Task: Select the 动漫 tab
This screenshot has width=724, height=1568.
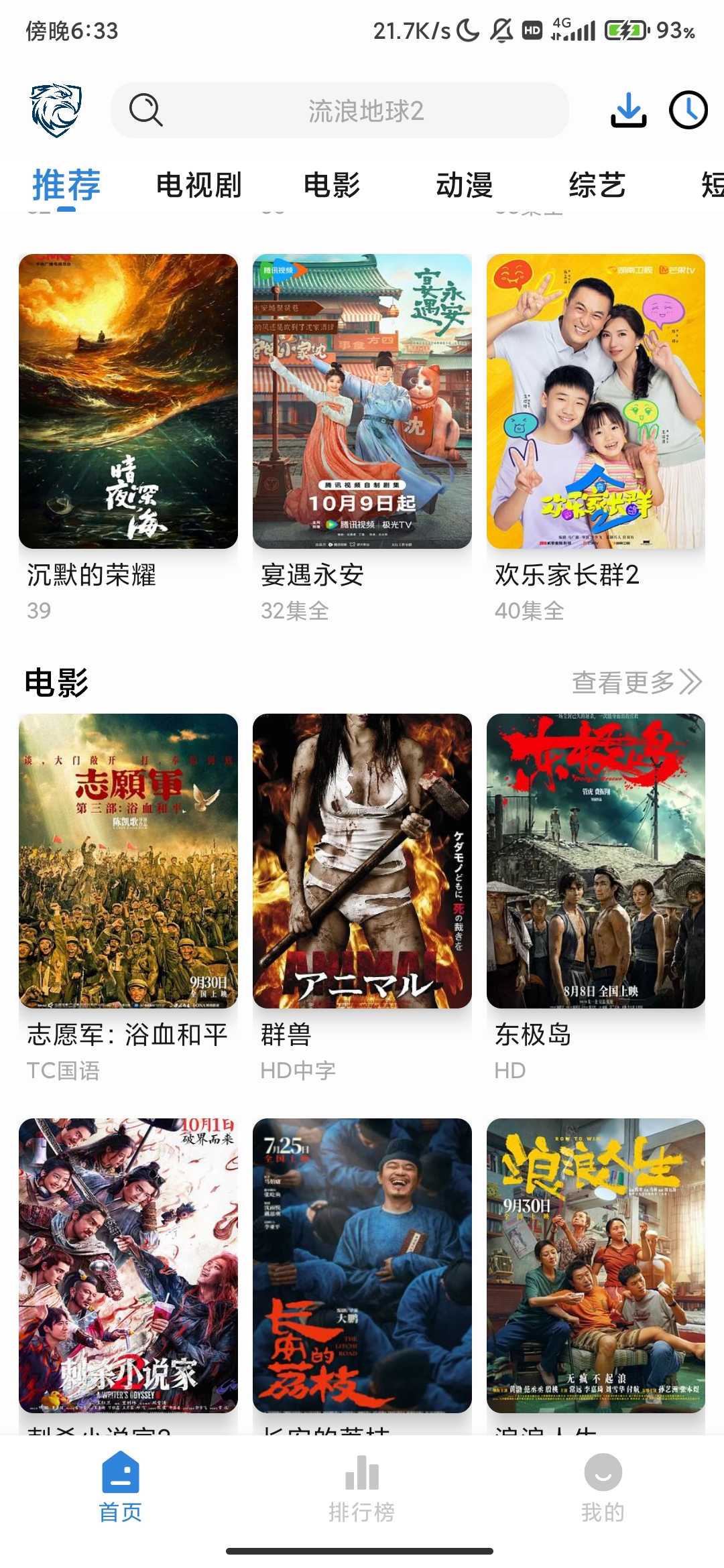Action: click(464, 185)
